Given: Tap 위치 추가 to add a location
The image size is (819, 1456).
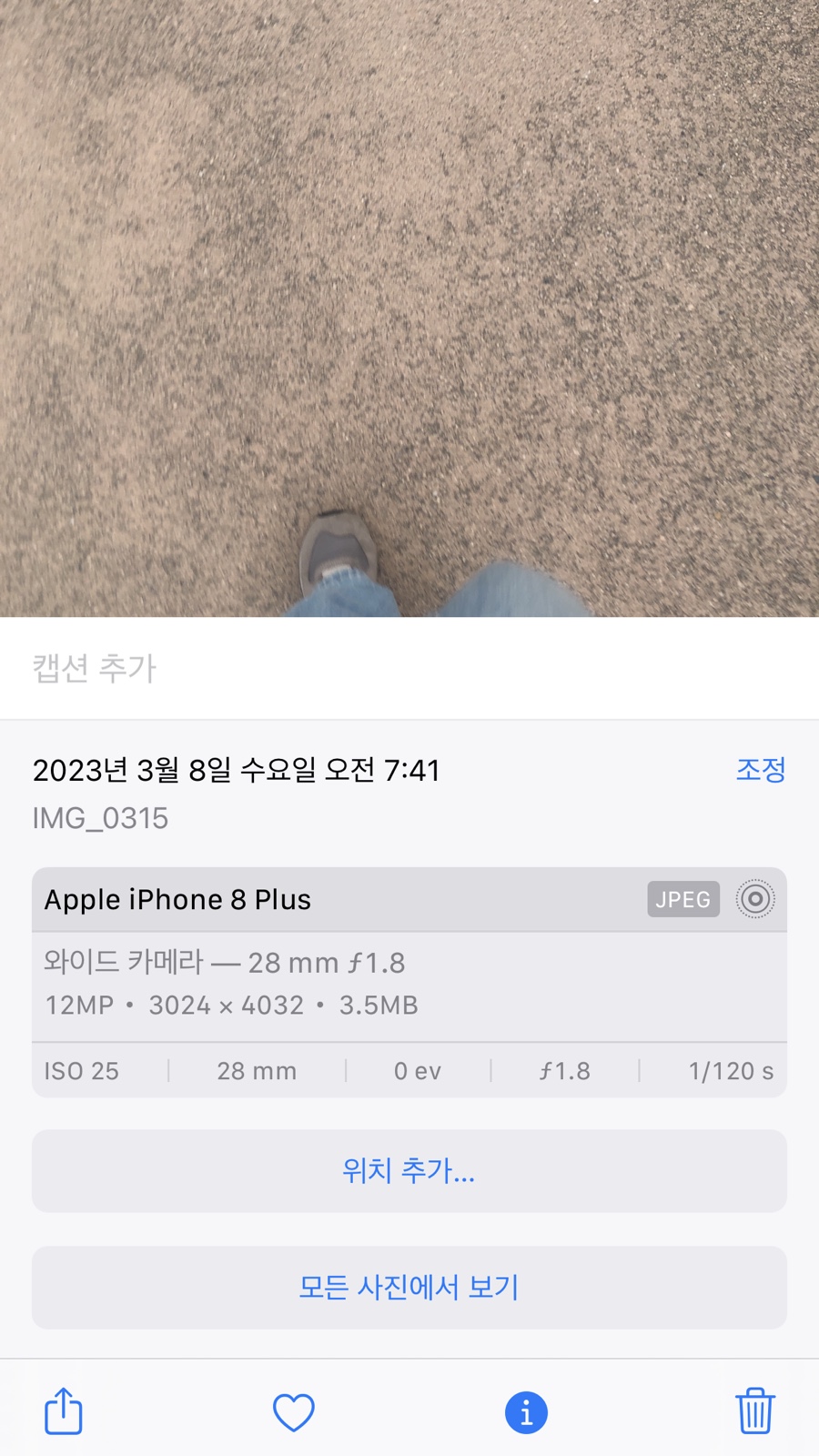Looking at the screenshot, I should click(409, 1170).
